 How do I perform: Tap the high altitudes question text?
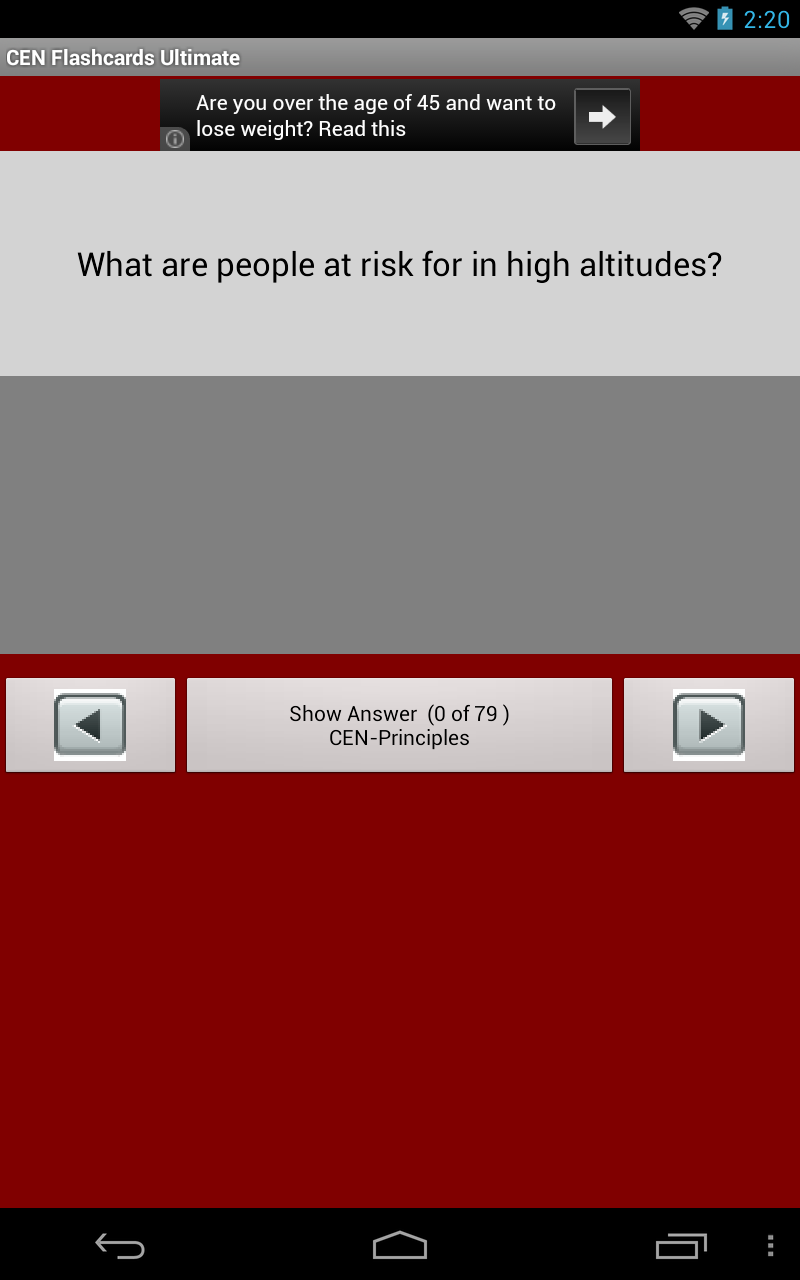[x=399, y=264]
